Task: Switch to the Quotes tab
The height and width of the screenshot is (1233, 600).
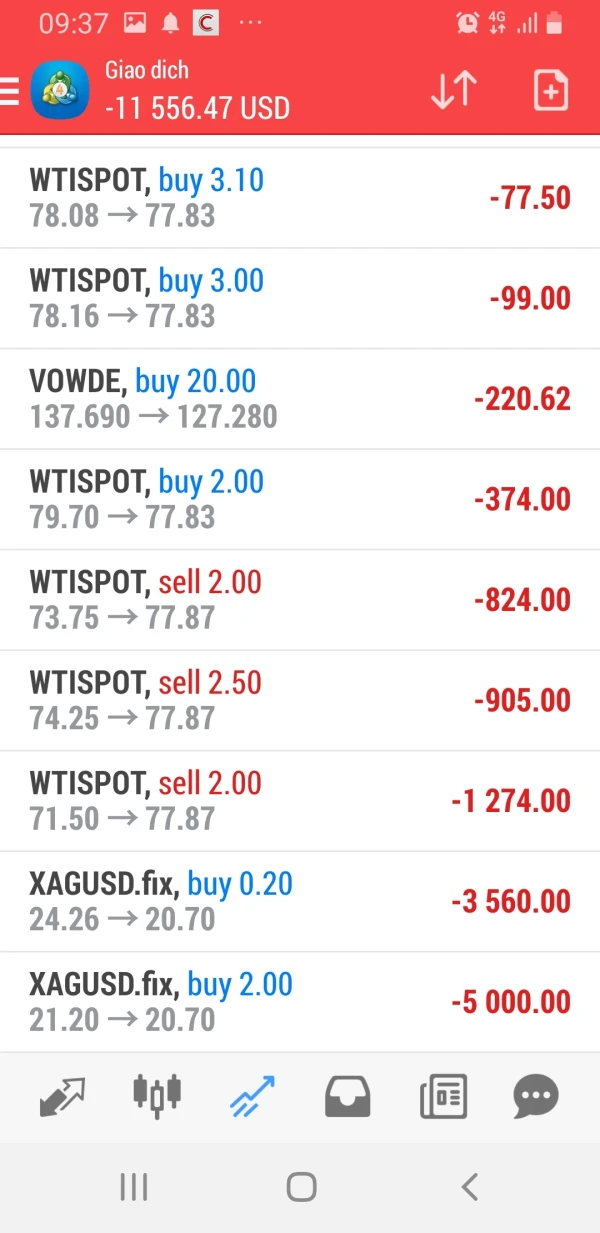Action: (x=62, y=1097)
